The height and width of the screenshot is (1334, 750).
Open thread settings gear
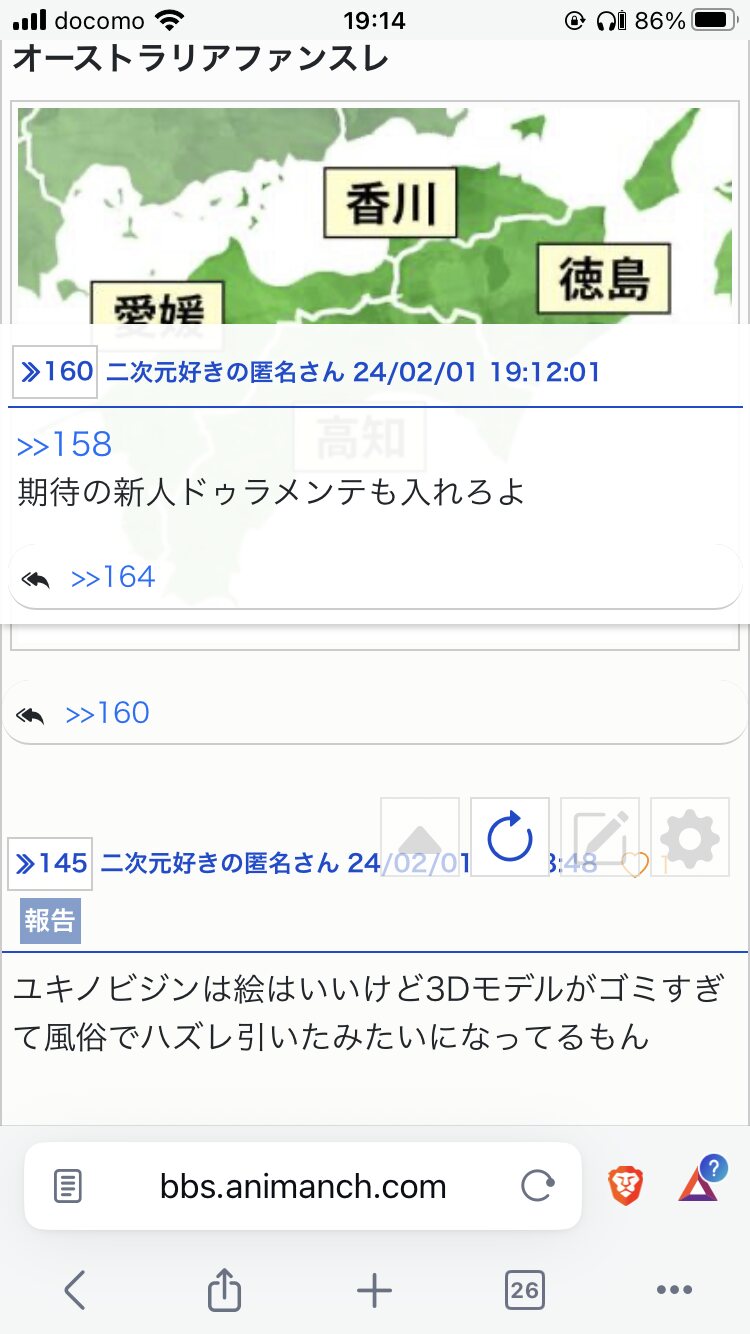(690, 837)
